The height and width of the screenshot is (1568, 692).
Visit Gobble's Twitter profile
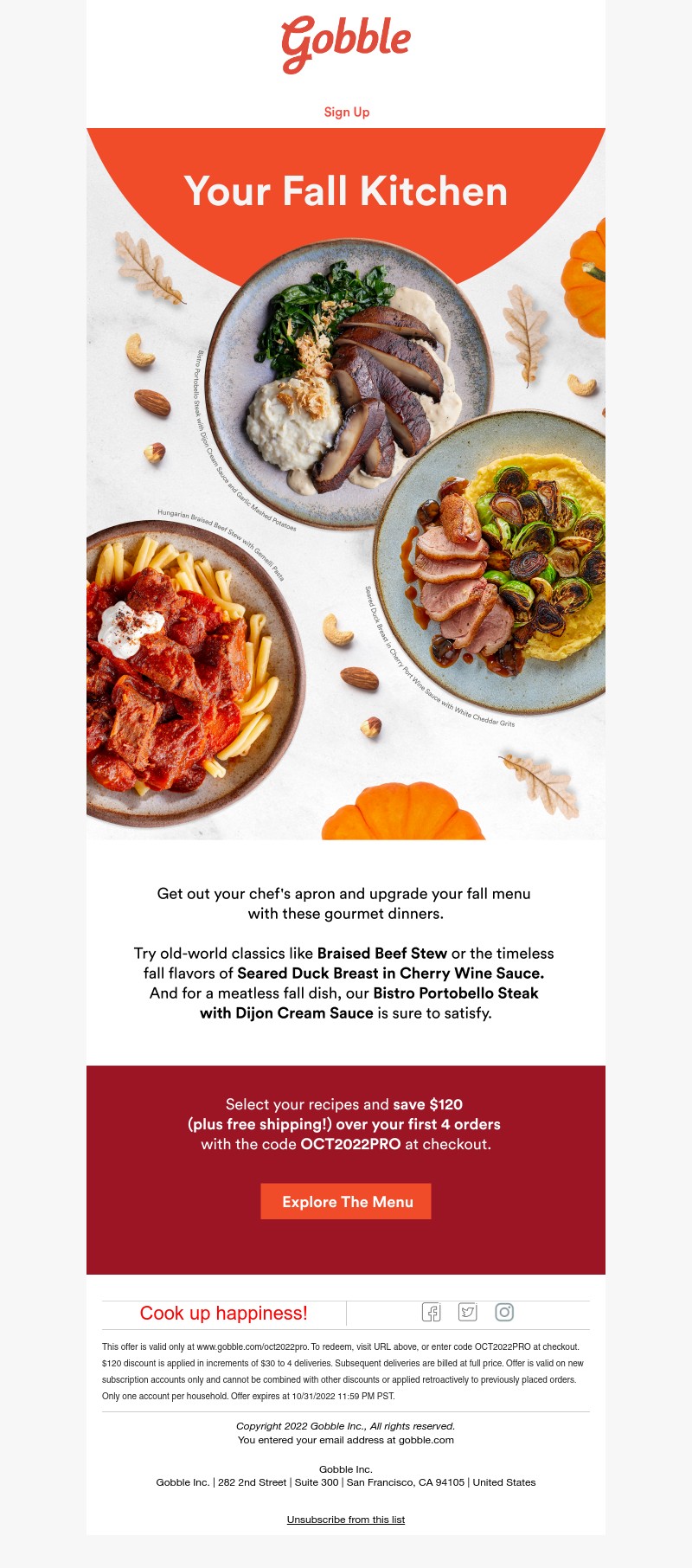pyautogui.click(x=468, y=1312)
